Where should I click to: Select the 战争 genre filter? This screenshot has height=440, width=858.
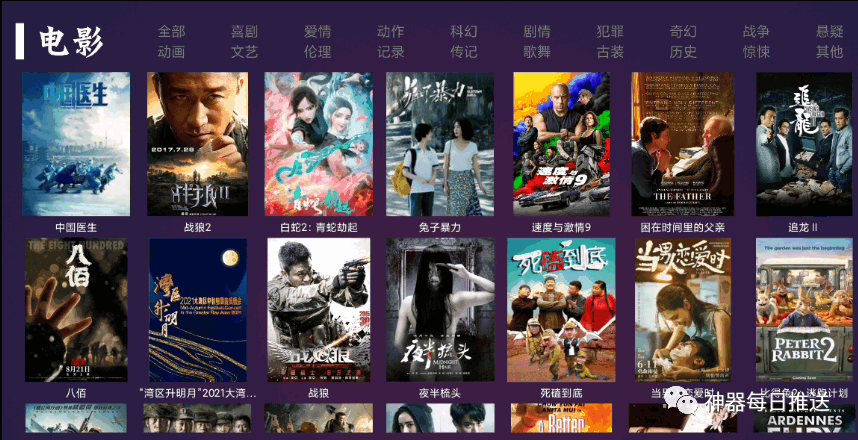(x=756, y=31)
